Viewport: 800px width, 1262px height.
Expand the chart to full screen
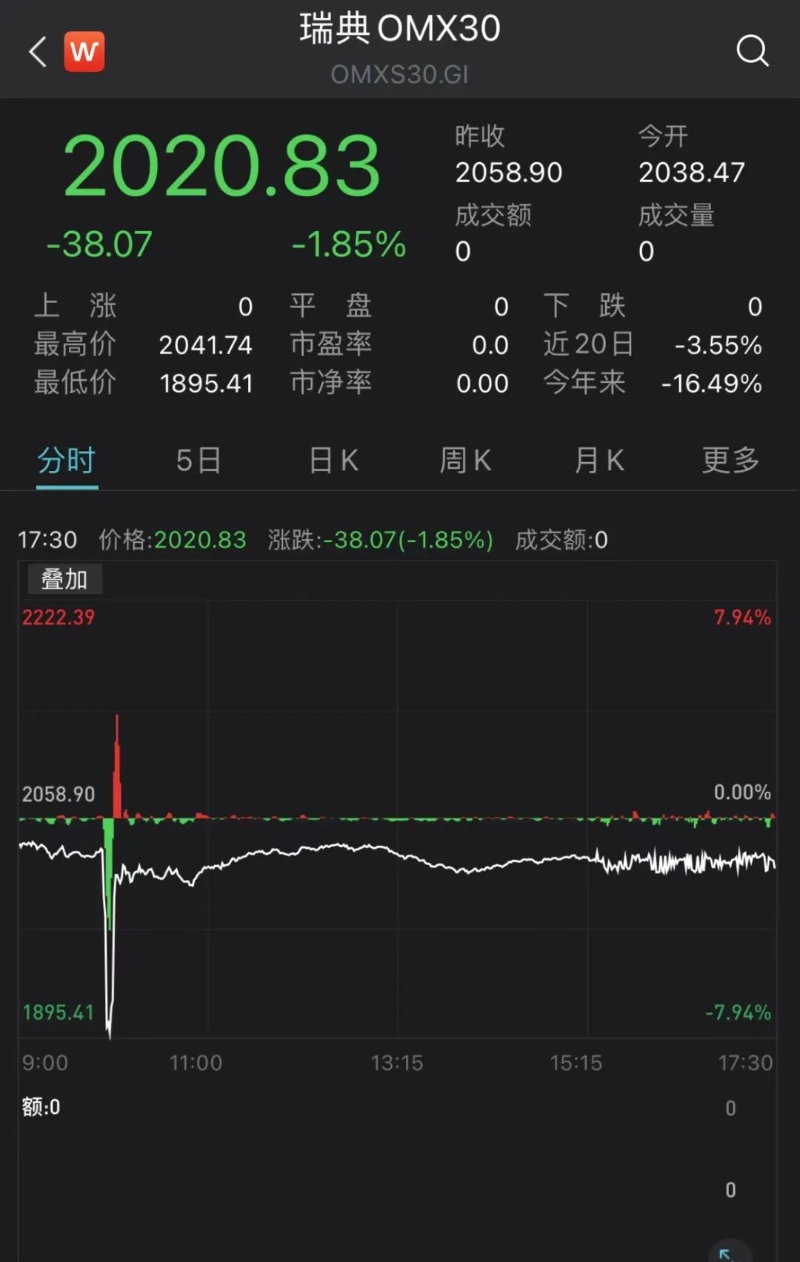(x=727, y=1252)
